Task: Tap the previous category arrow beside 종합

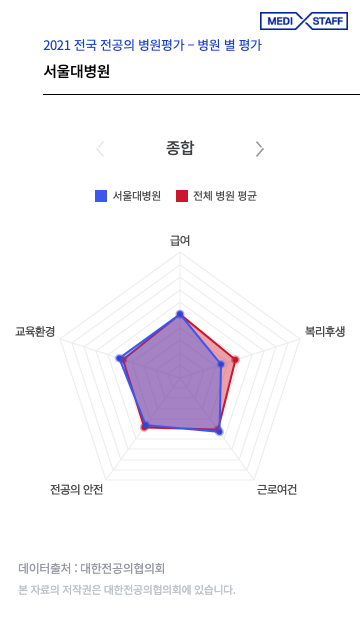Action: click(x=100, y=149)
